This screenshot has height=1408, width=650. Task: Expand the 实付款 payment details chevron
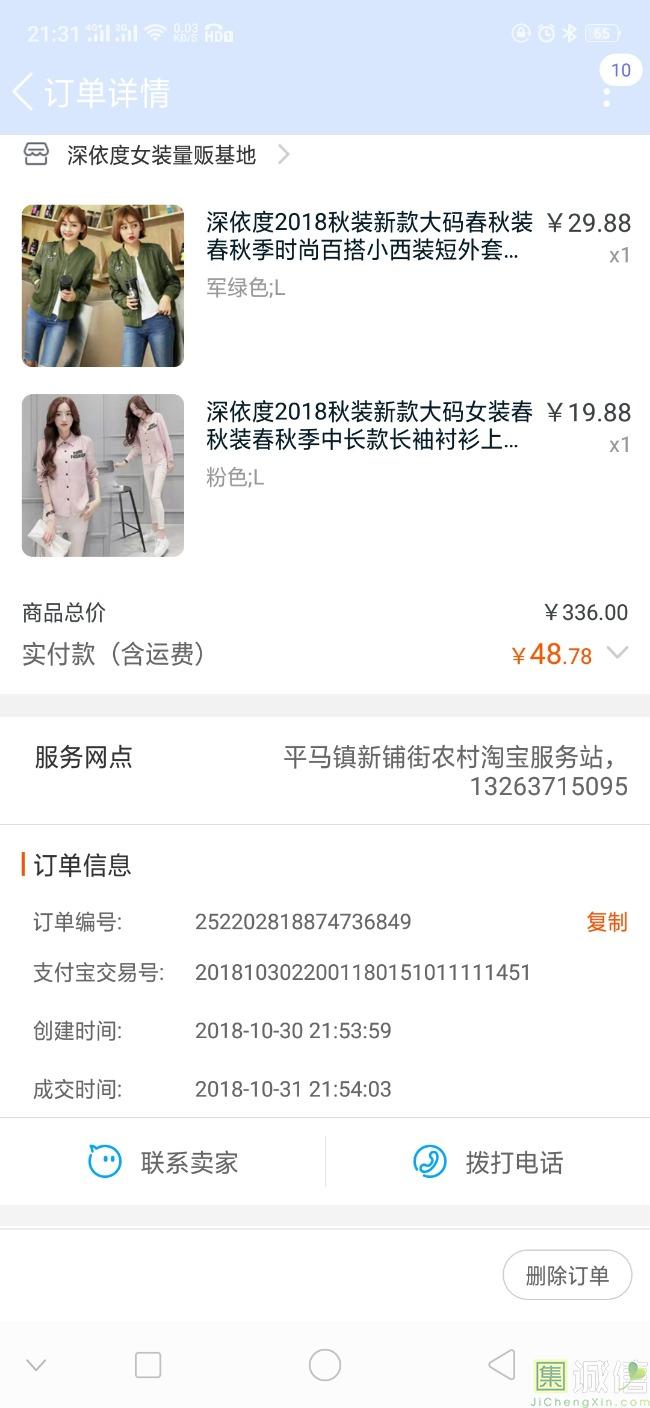coord(618,653)
